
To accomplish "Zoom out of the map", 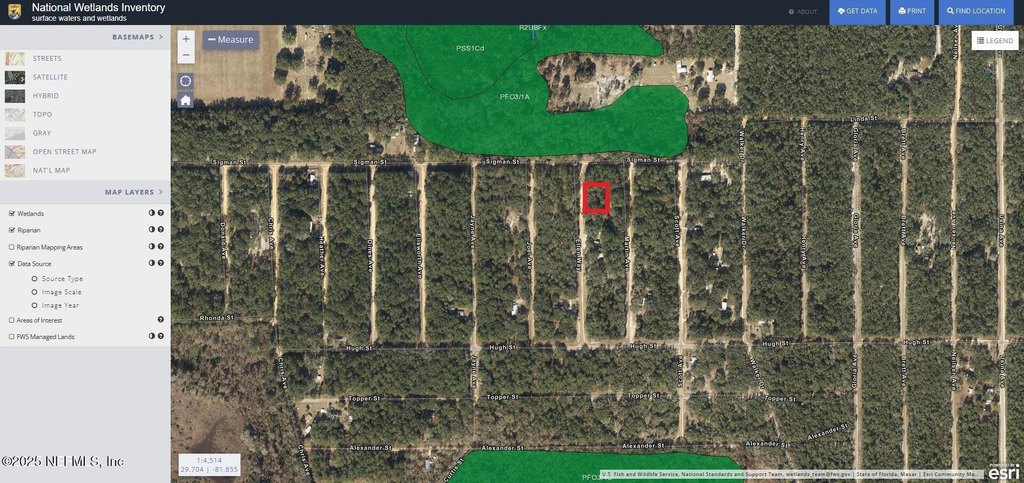I will (x=186, y=55).
